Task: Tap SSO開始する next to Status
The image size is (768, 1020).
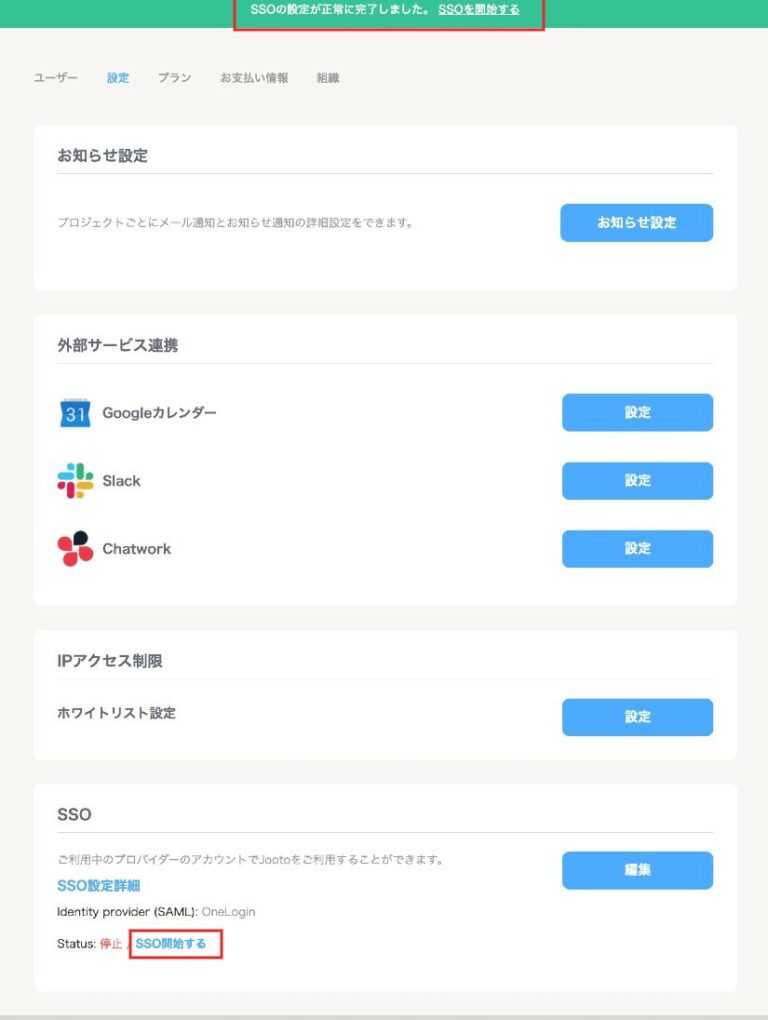Action: pyautogui.click(x=171, y=944)
